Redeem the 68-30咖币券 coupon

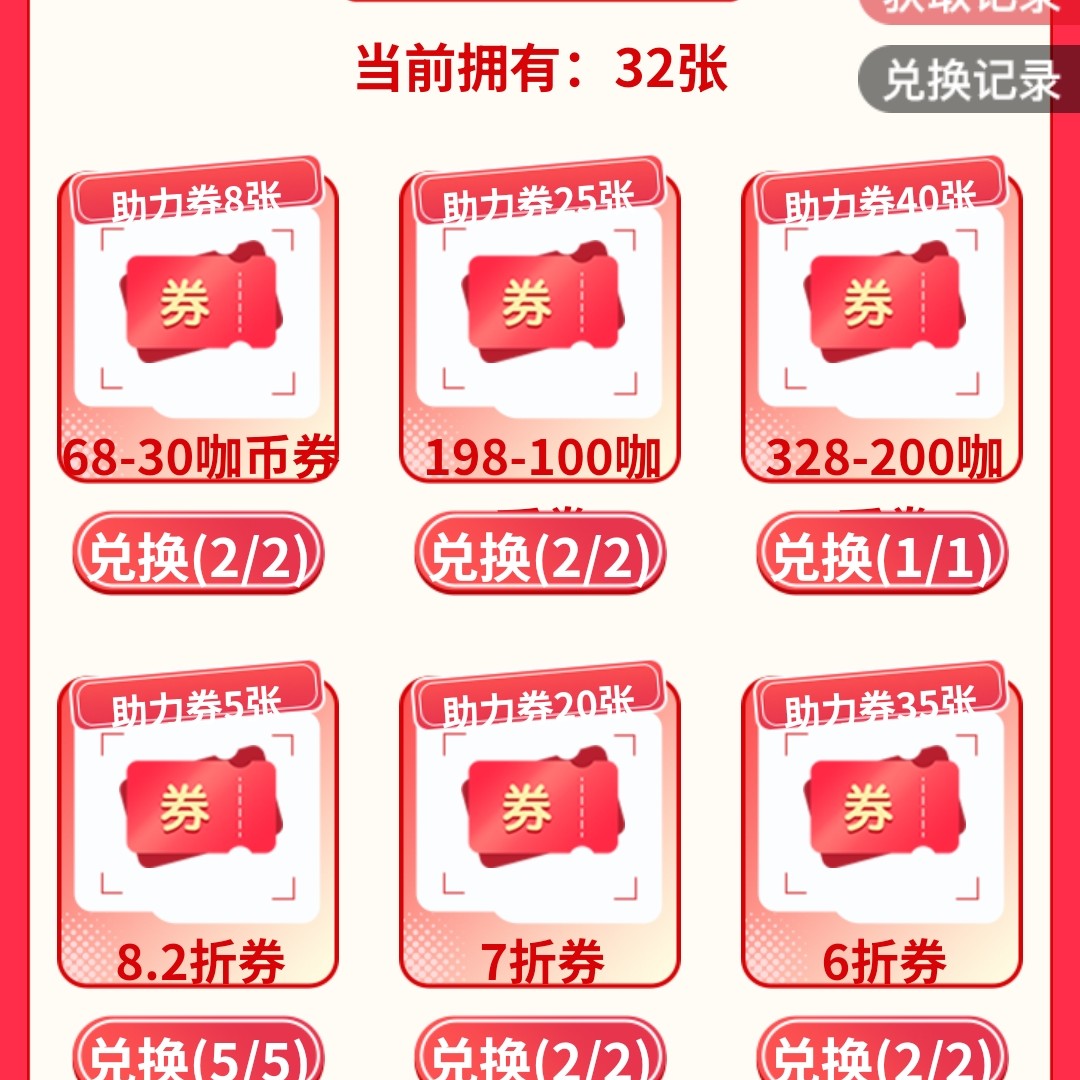point(198,555)
